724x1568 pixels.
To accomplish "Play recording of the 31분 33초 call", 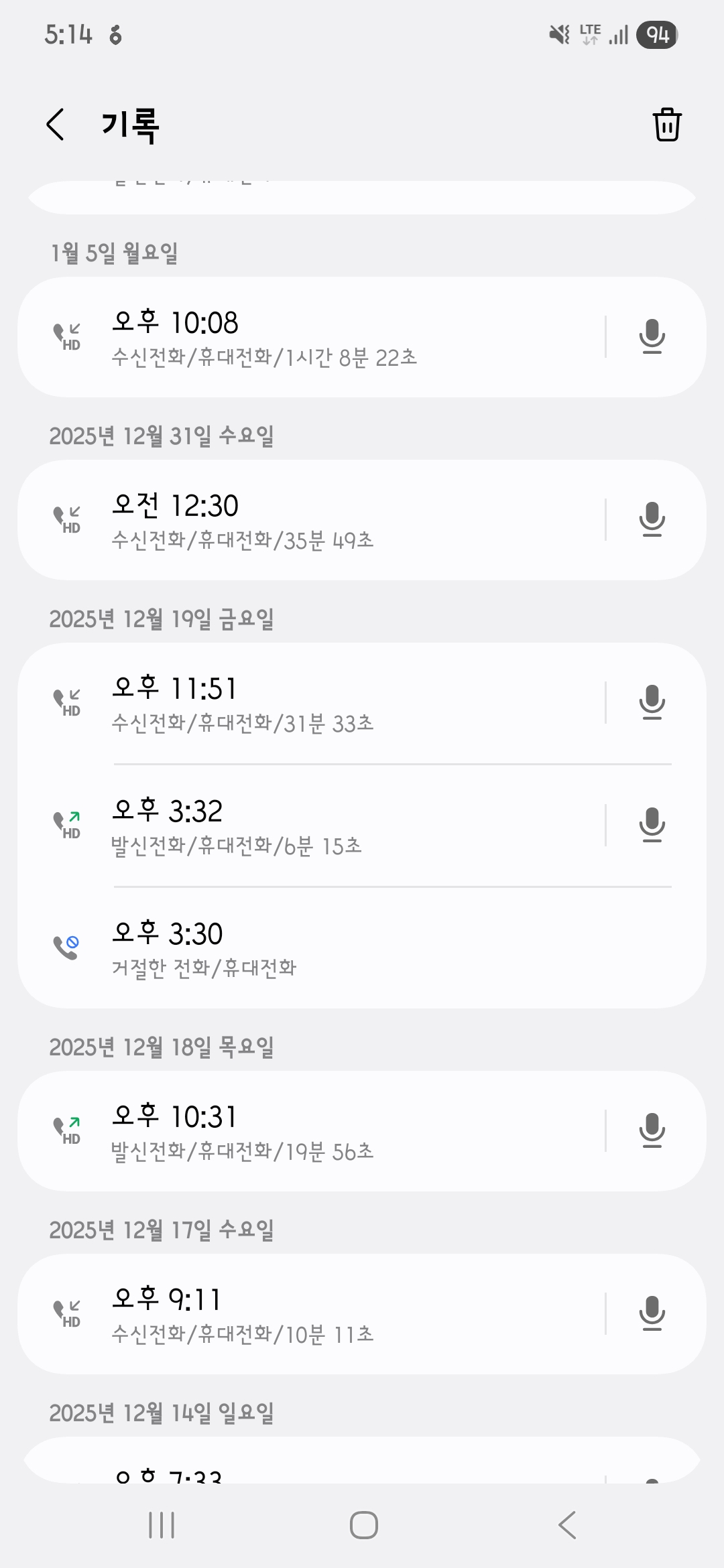I will pos(652,702).
